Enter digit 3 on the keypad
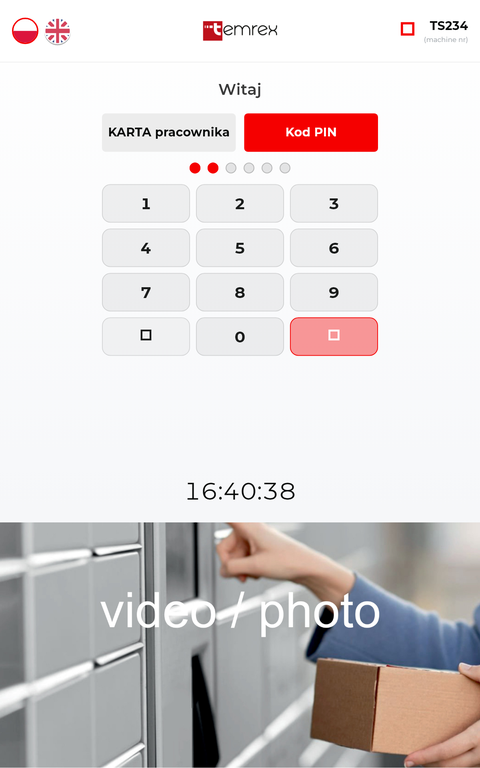This screenshot has width=480, height=768. pyautogui.click(x=334, y=203)
